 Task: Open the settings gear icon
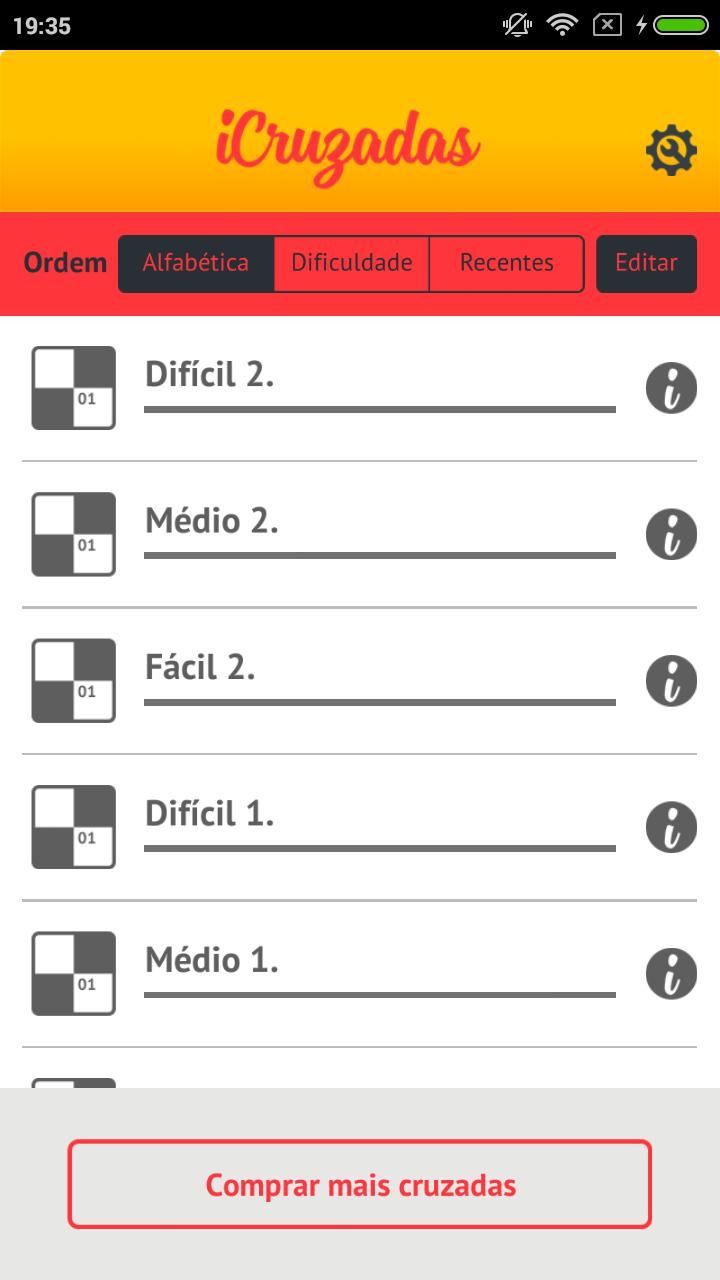coord(670,152)
